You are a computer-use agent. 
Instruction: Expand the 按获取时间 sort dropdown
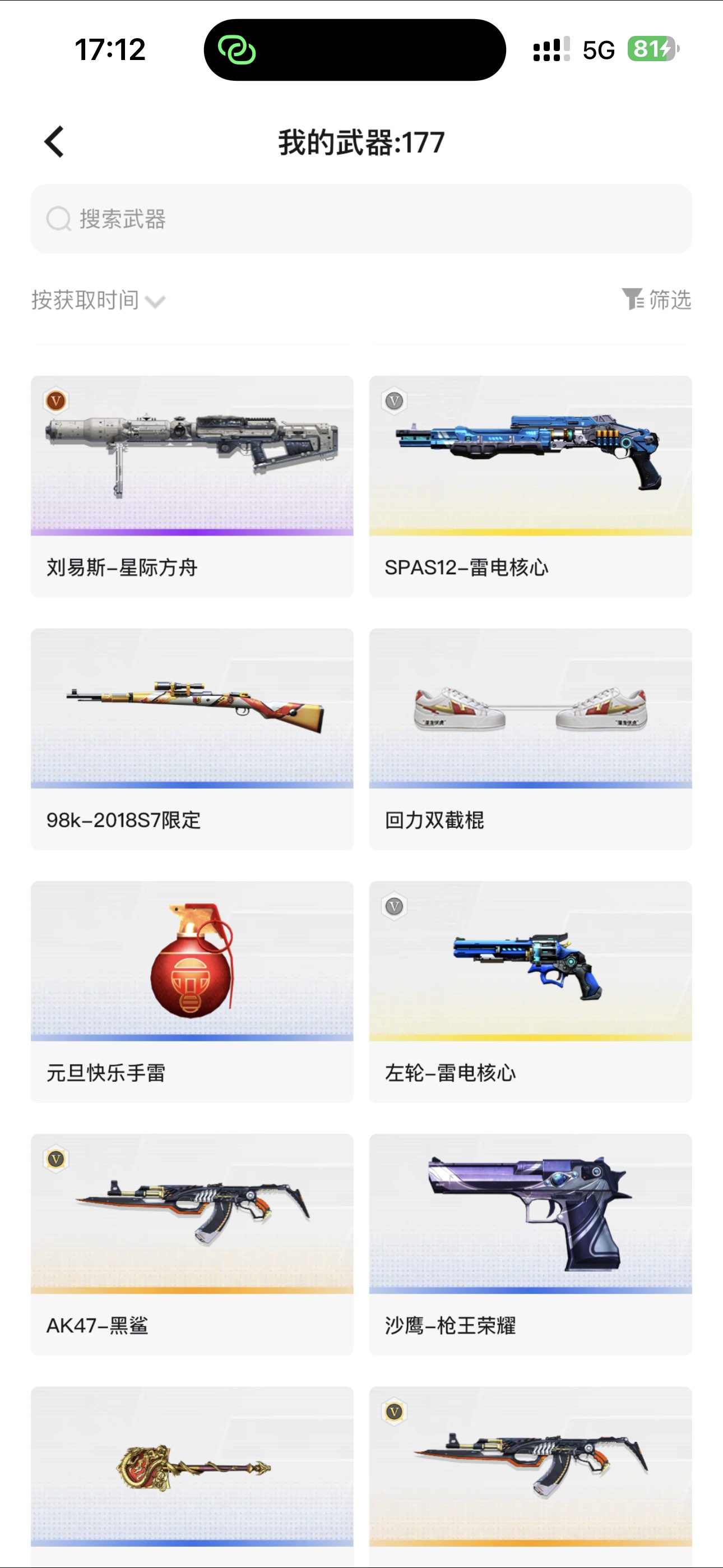(x=98, y=300)
